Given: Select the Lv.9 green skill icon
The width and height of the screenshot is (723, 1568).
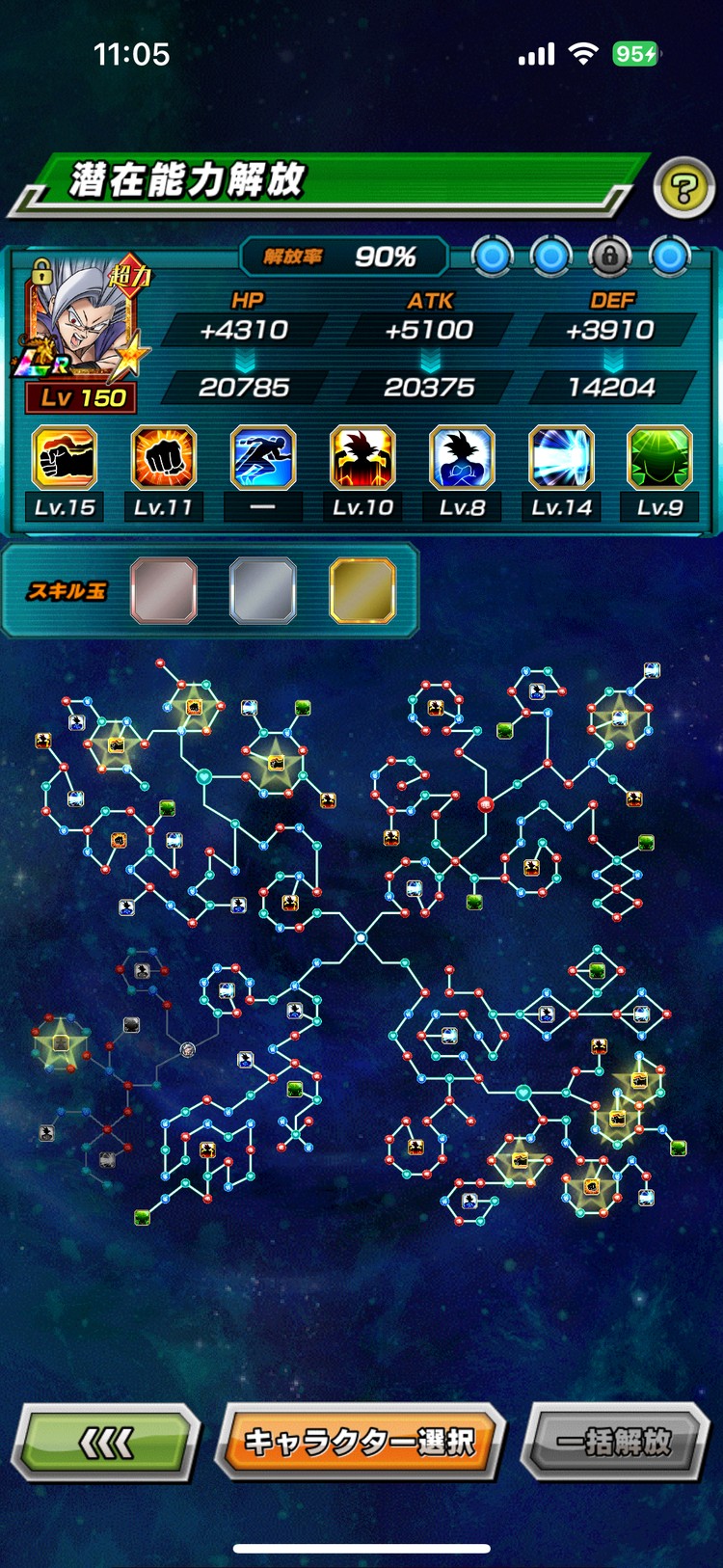Looking at the screenshot, I should 659,458.
